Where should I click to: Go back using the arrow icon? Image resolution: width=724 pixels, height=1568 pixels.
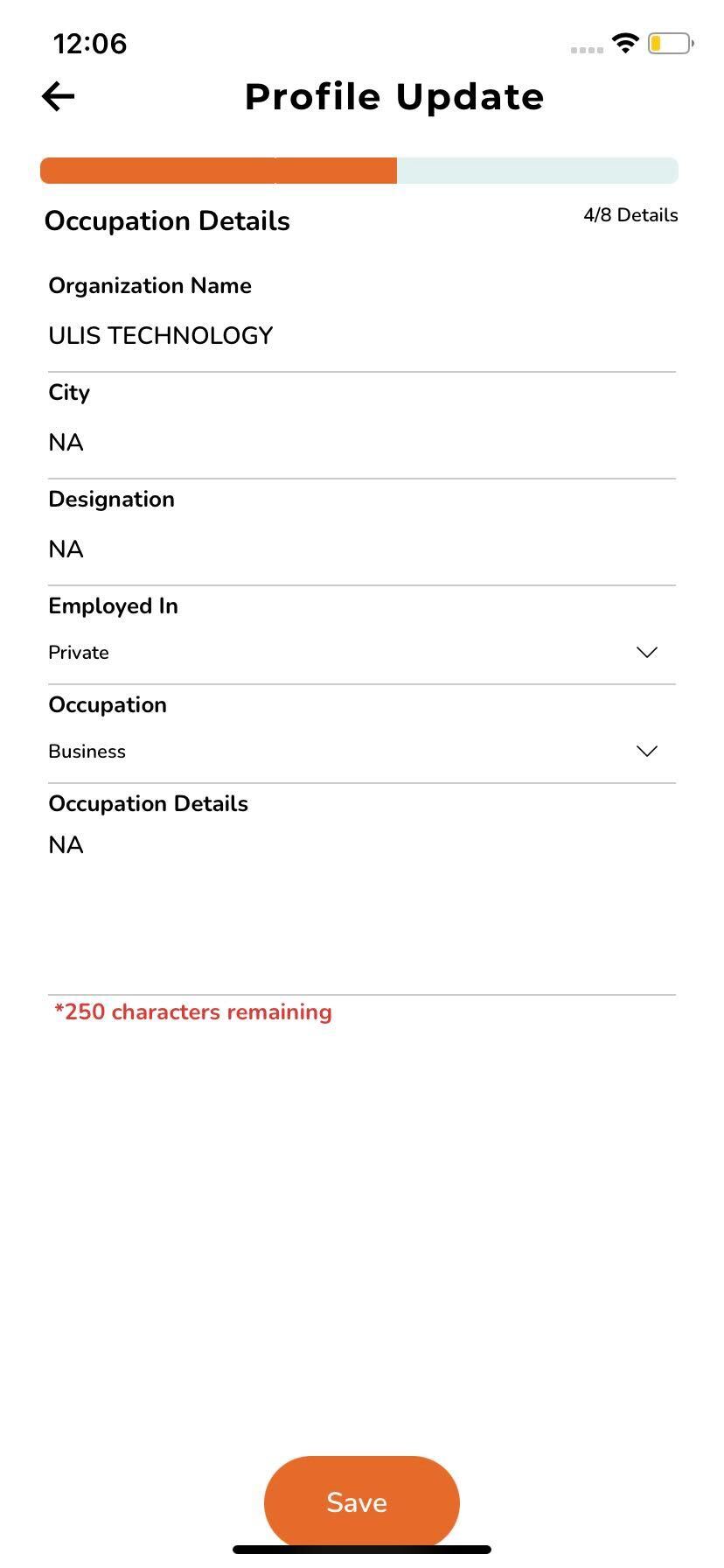pos(59,96)
